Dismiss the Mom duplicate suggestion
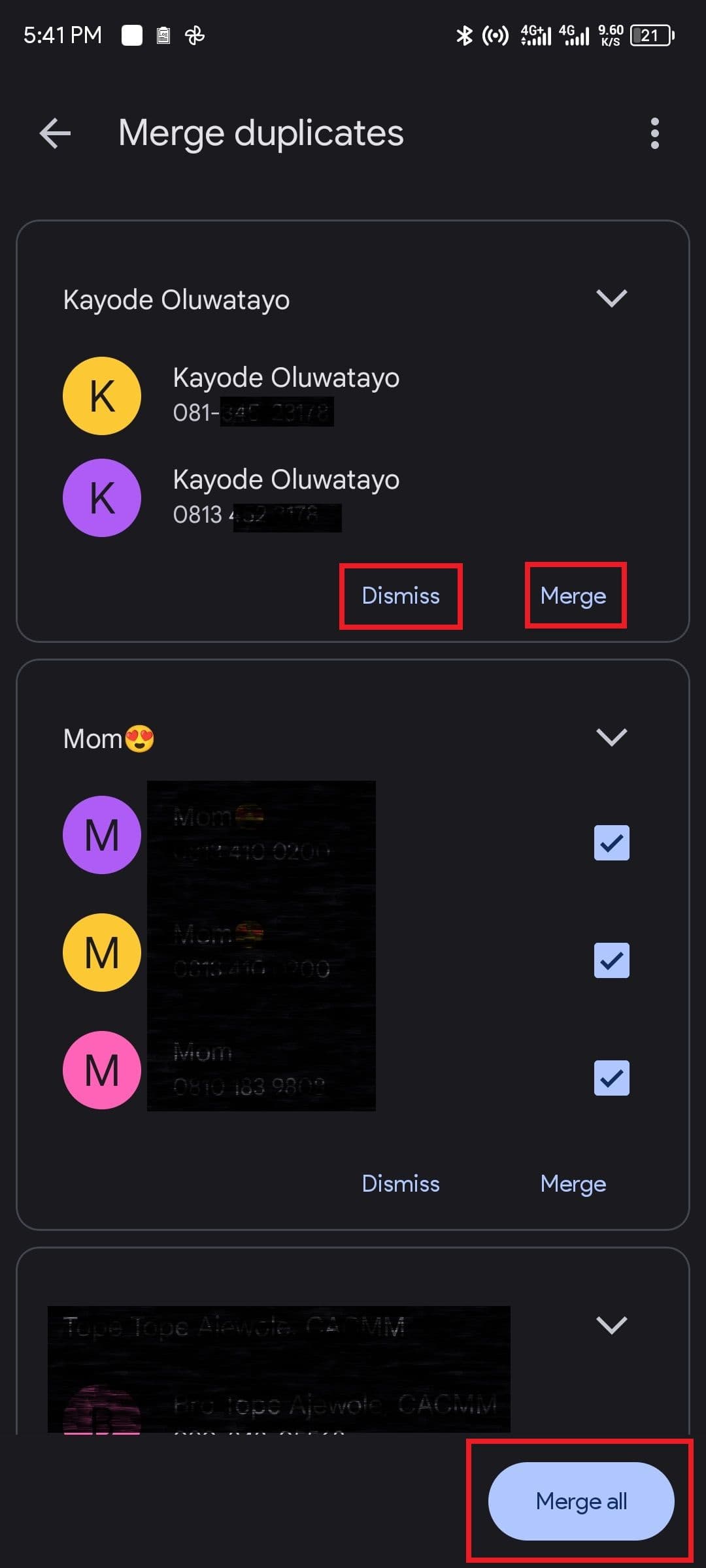 (x=401, y=1184)
